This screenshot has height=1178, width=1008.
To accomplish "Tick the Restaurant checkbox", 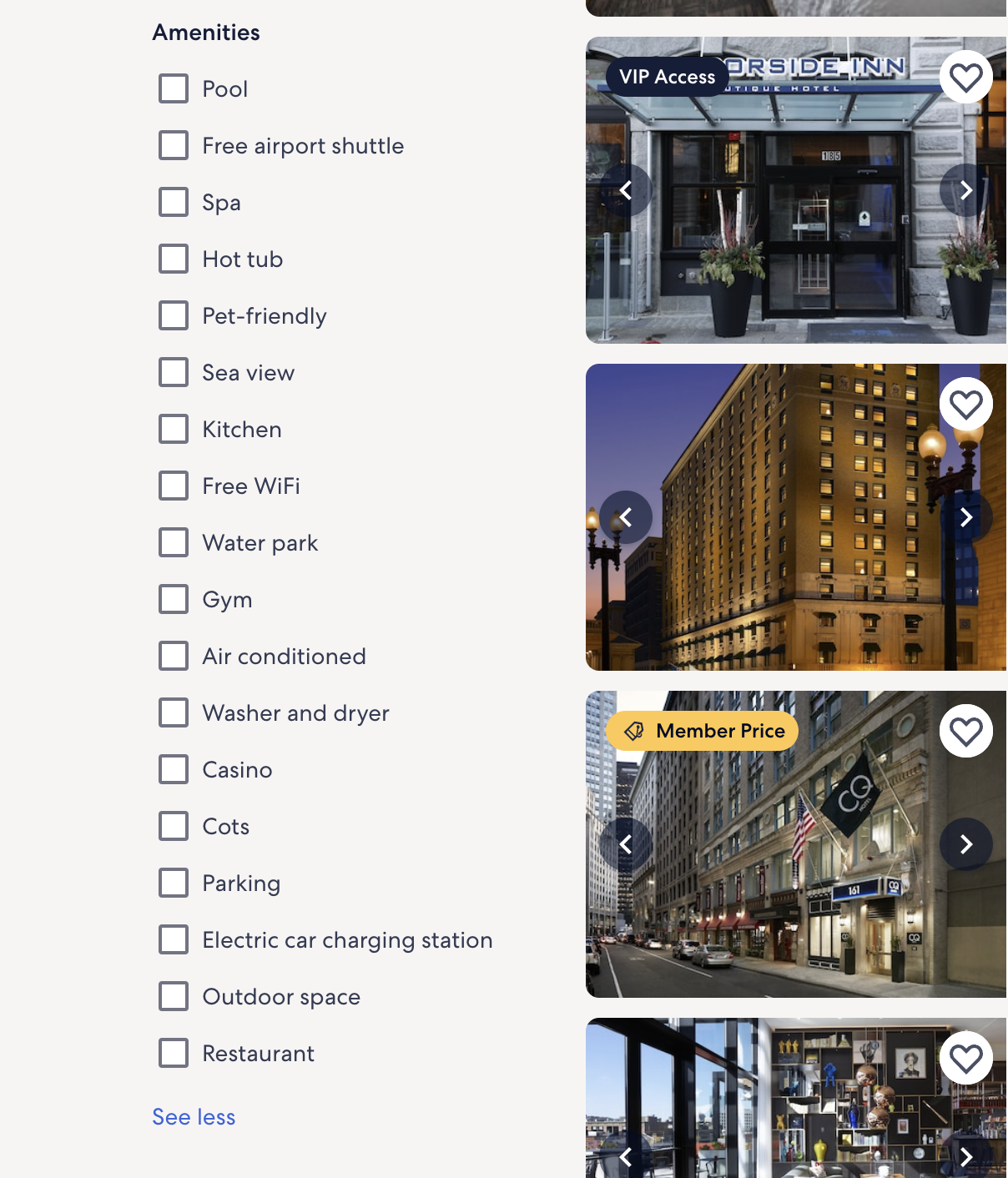I will click(174, 1053).
